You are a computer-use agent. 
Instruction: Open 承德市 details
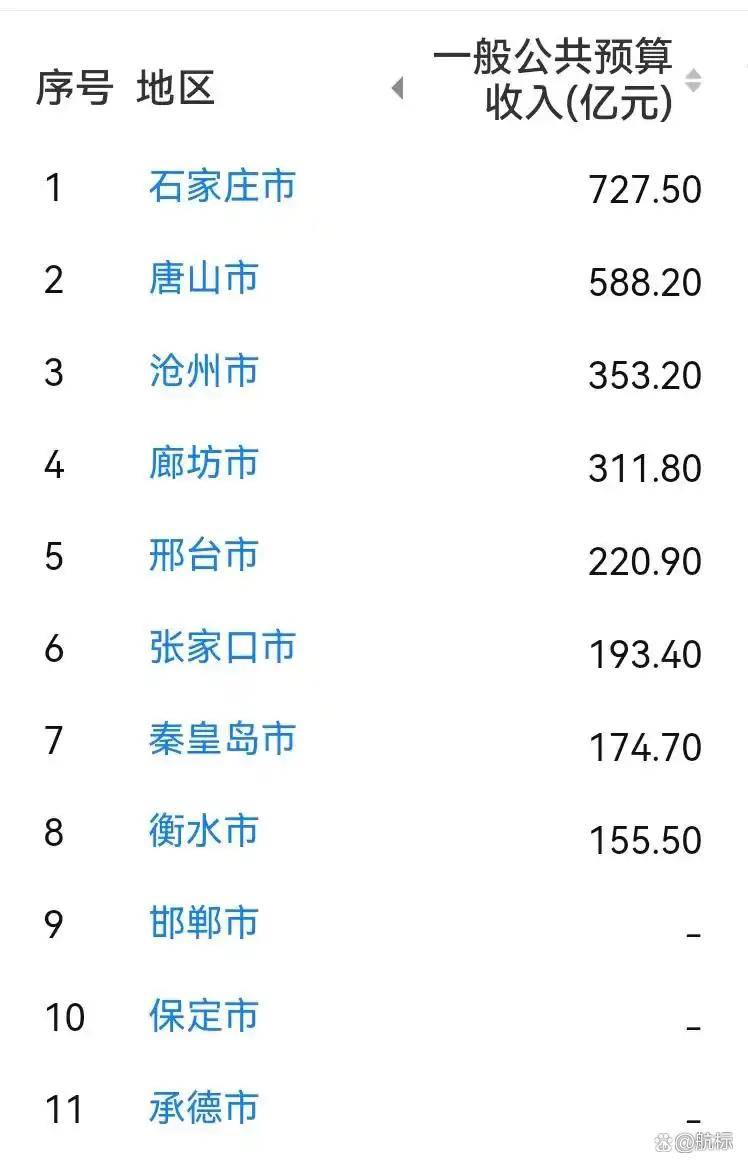pyautogui.click(x=203, y=1108)
